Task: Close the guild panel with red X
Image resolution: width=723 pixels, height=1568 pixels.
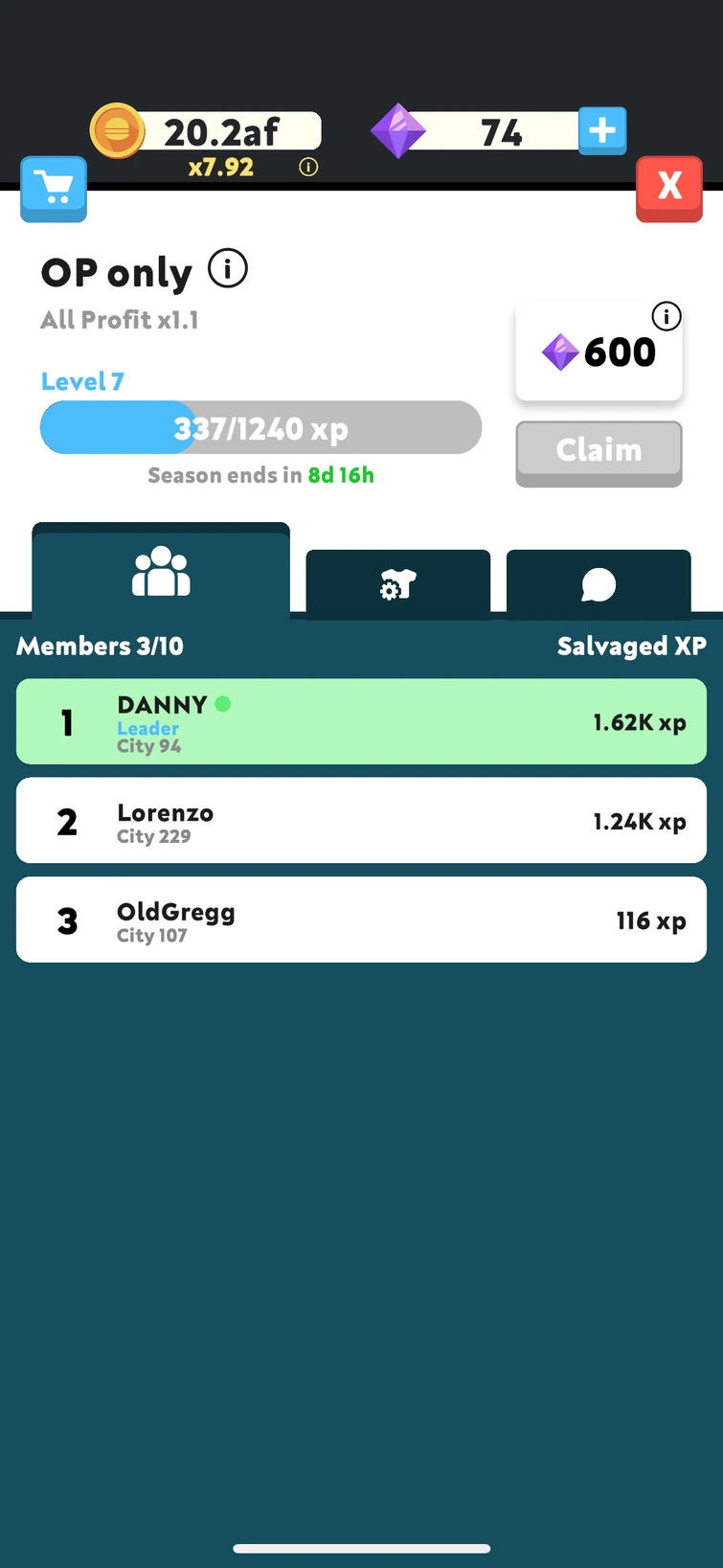Action: coord(668,188)
